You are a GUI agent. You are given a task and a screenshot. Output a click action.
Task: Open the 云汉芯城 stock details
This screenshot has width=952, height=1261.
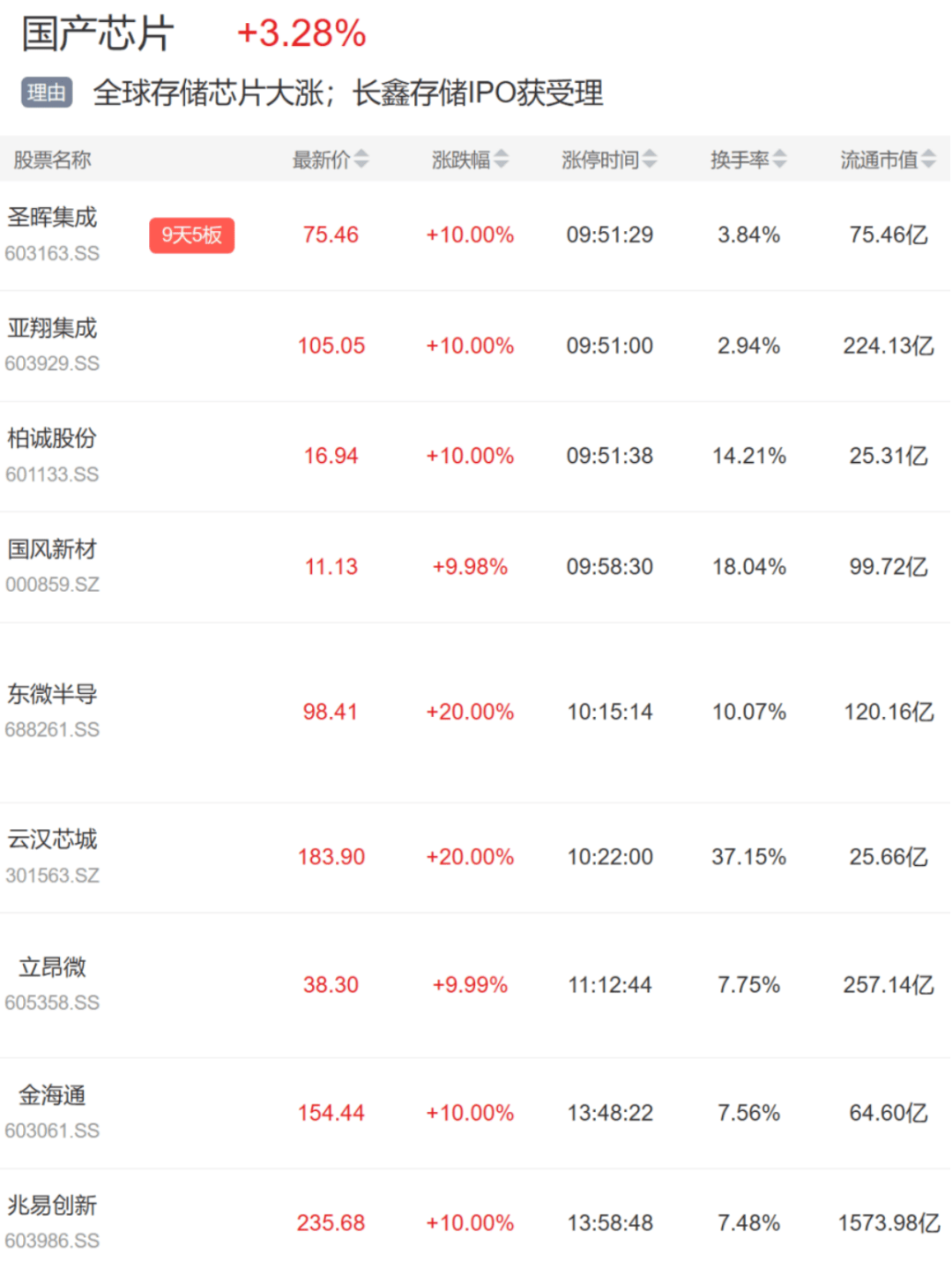click(x=53, y=839)
